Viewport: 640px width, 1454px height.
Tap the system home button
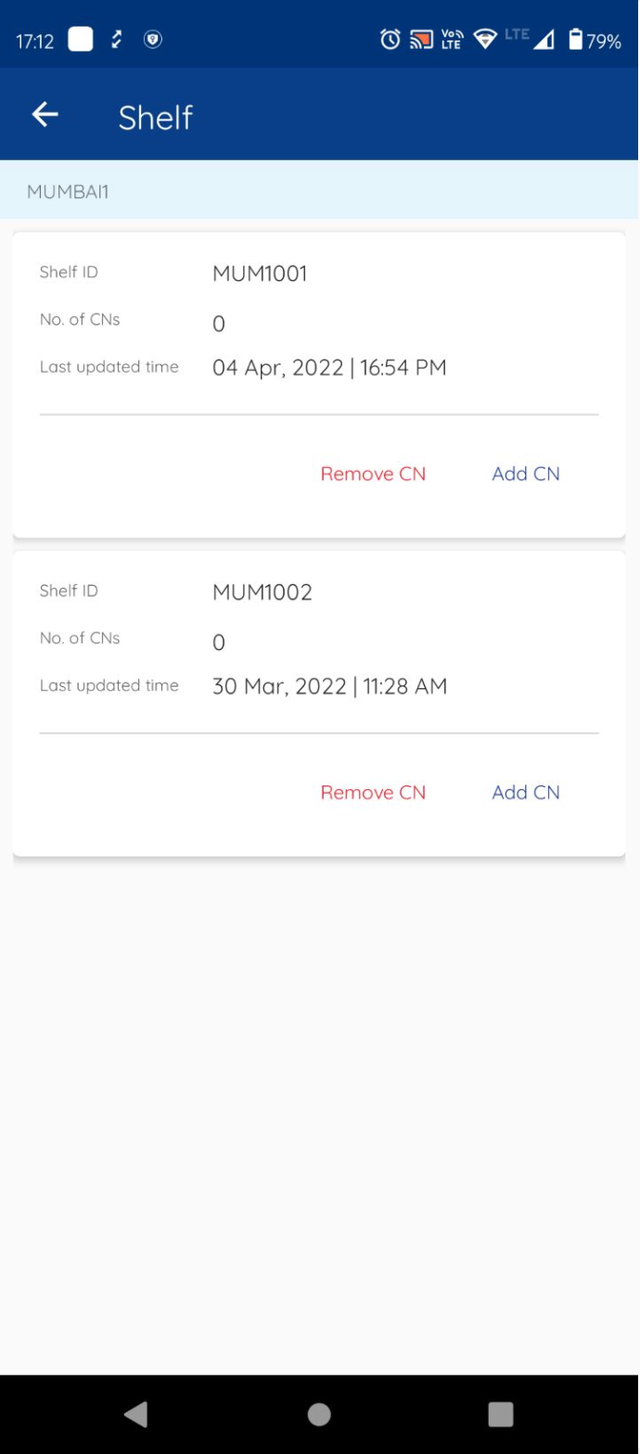(x=319, y=1413)
